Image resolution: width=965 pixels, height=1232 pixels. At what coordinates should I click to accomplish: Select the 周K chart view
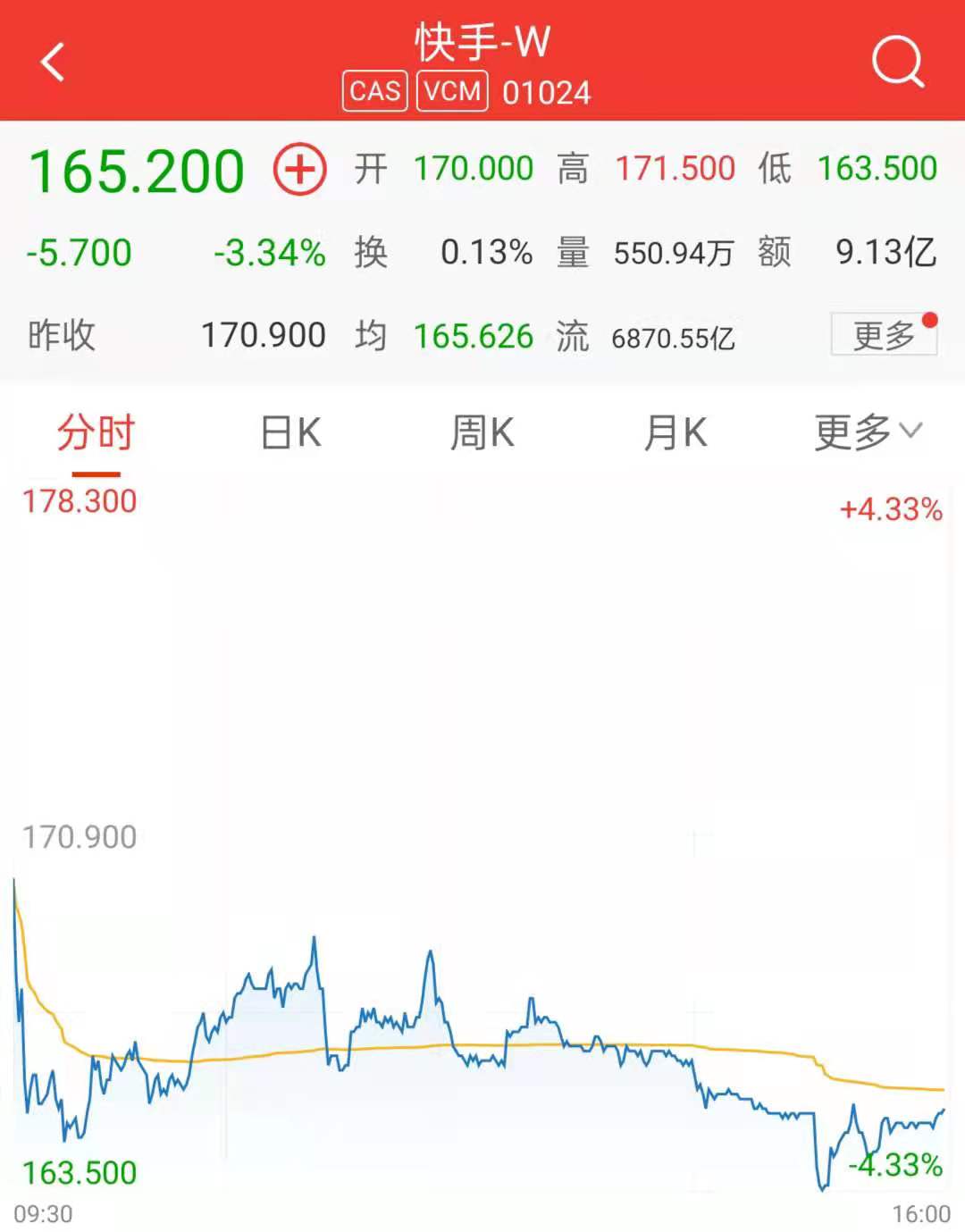(x=482, y=432)
